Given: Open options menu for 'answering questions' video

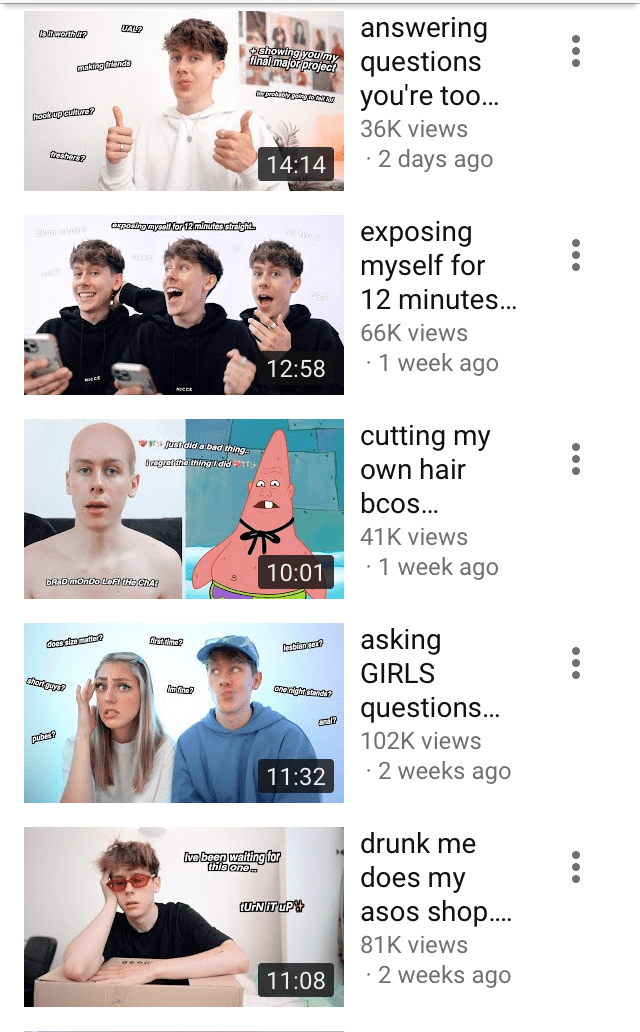Looking at the screenshot, I should (576, 51).
